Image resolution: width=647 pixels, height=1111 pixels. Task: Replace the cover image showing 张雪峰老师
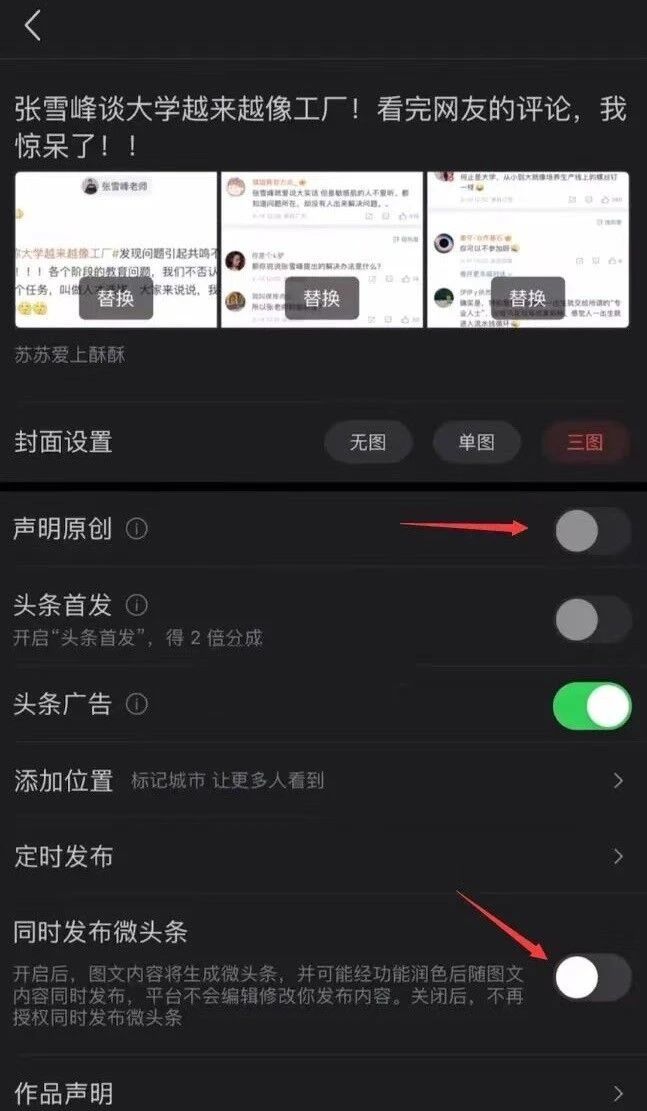116,298
